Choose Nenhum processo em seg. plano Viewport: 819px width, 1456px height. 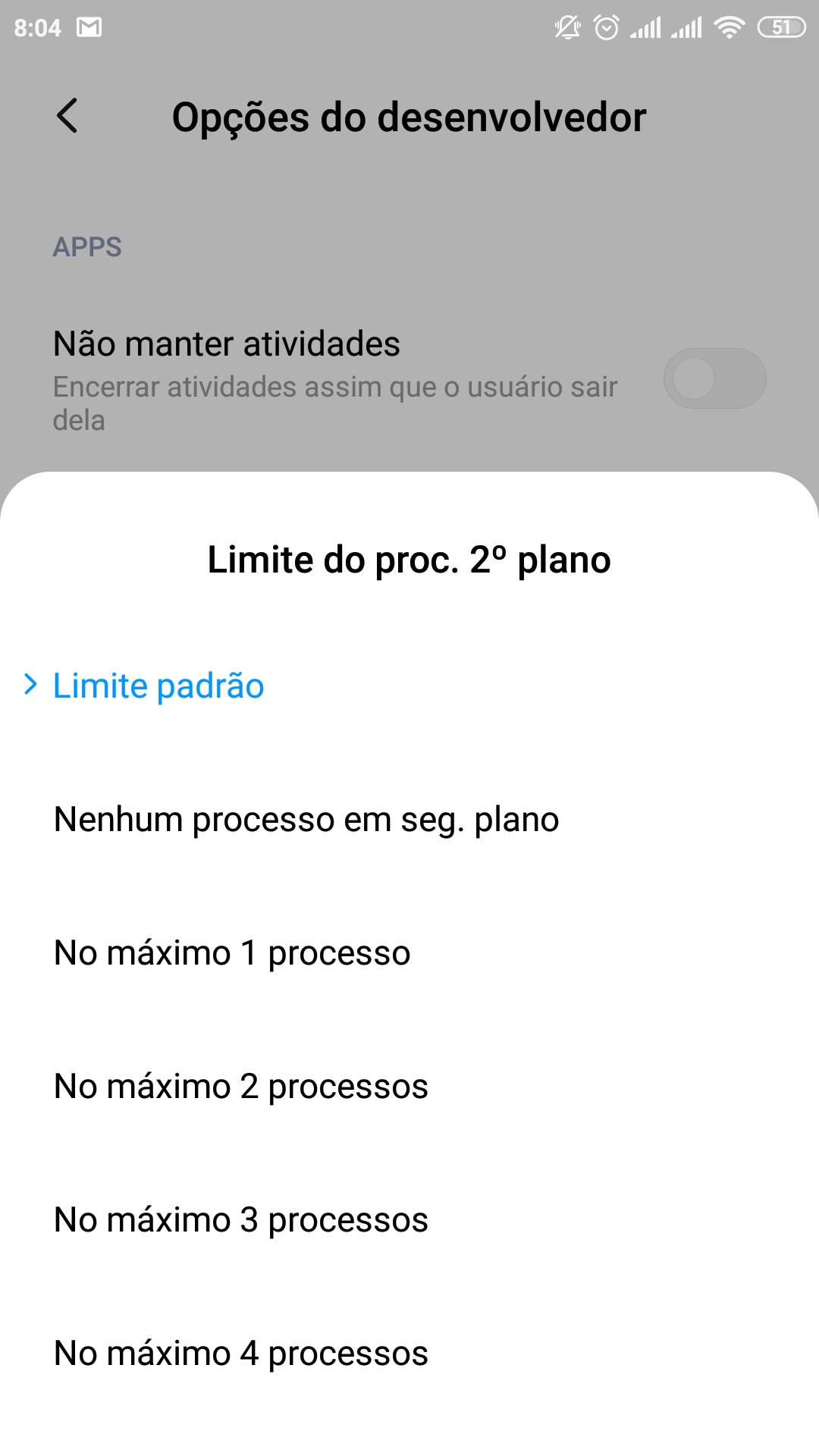point(306,820)
